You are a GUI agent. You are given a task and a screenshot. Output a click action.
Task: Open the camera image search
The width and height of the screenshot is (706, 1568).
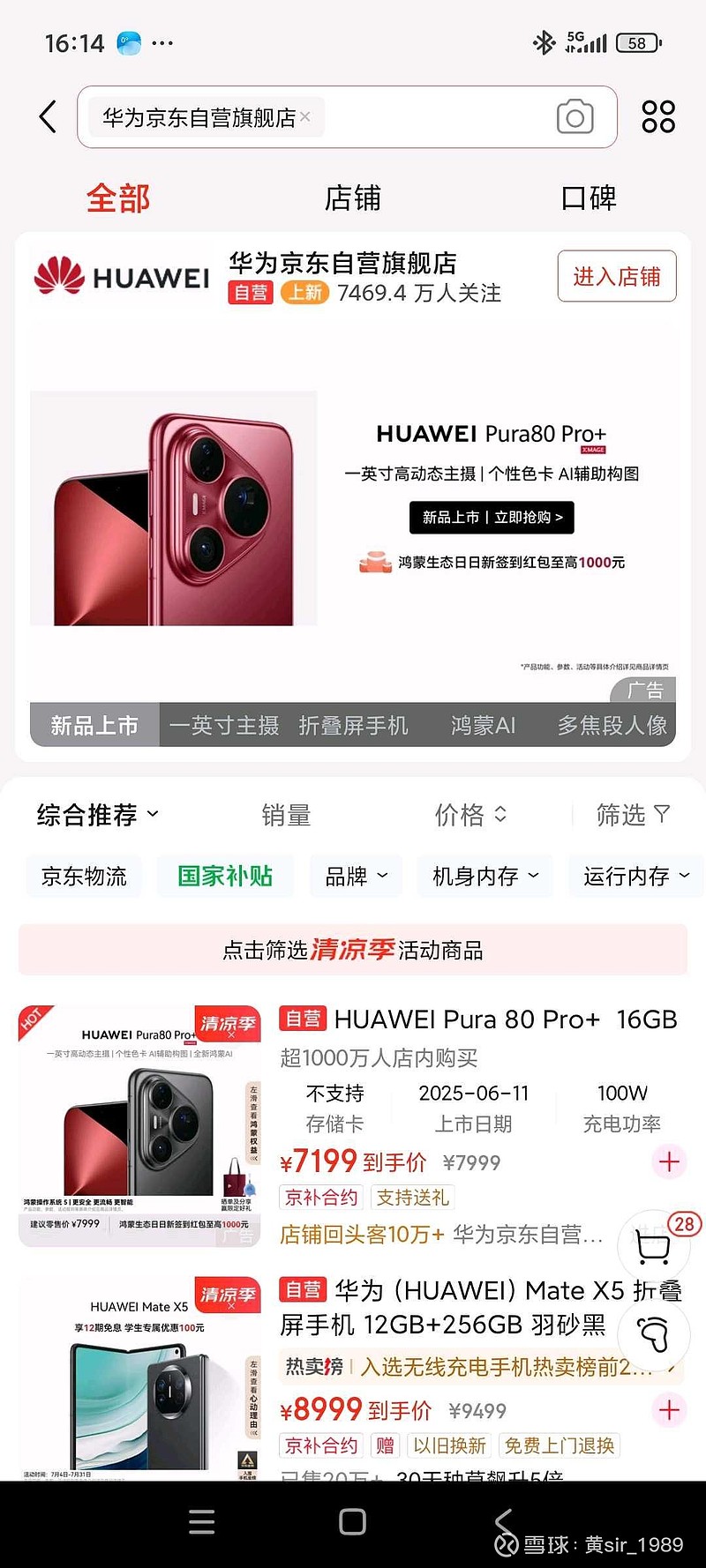tap(575, 116)
